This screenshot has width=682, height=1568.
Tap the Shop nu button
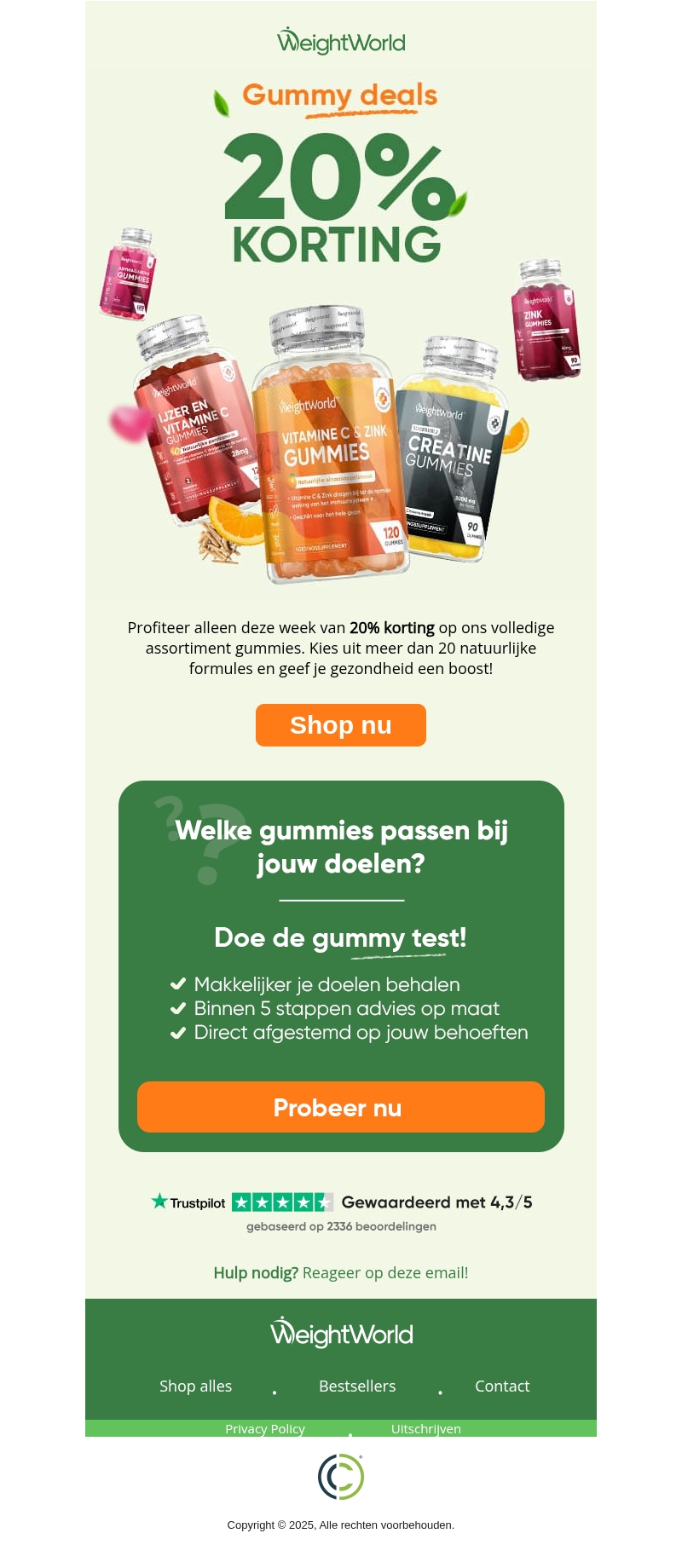pos(341,725)
